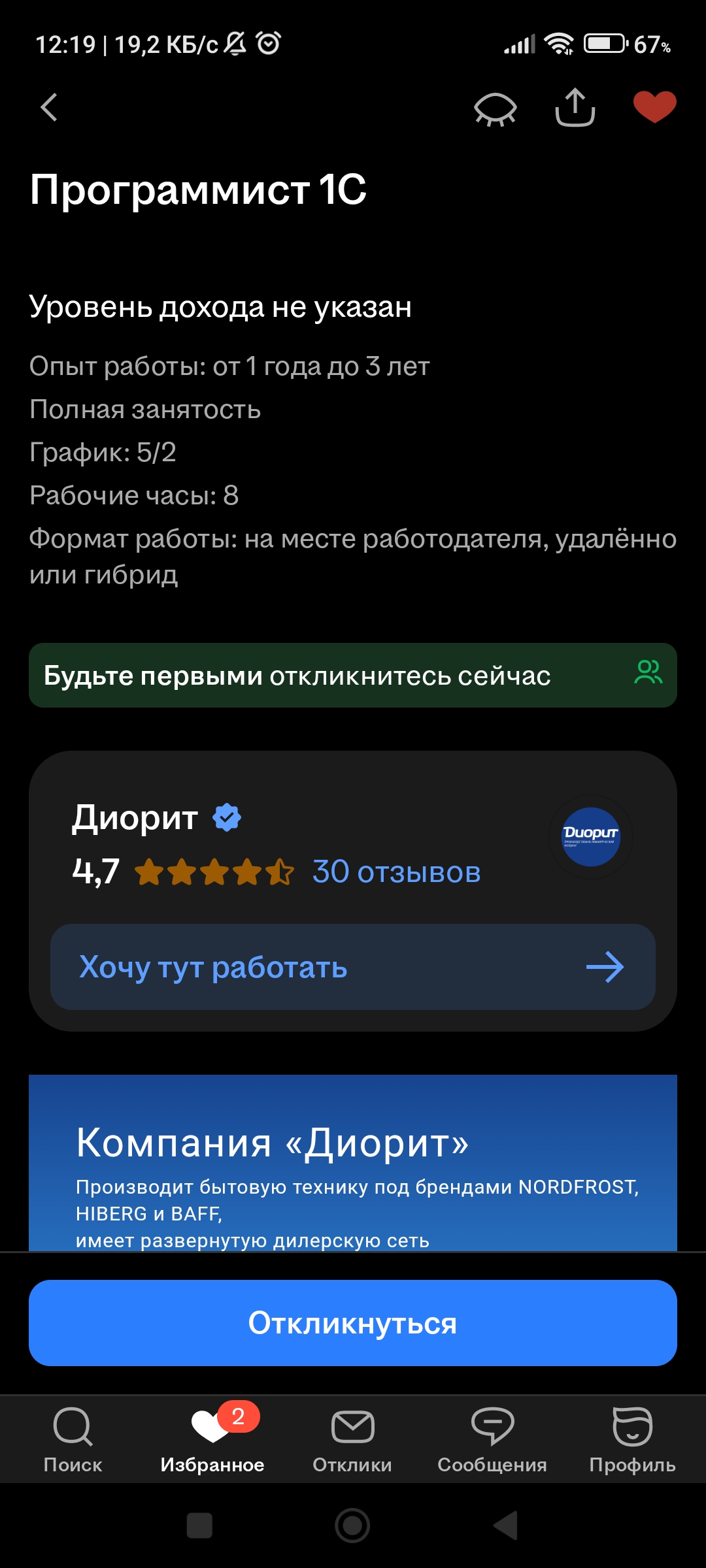Hide this vacancy with the eye icon
Screen dimensions: 706x1568
(x=496, y=108)
